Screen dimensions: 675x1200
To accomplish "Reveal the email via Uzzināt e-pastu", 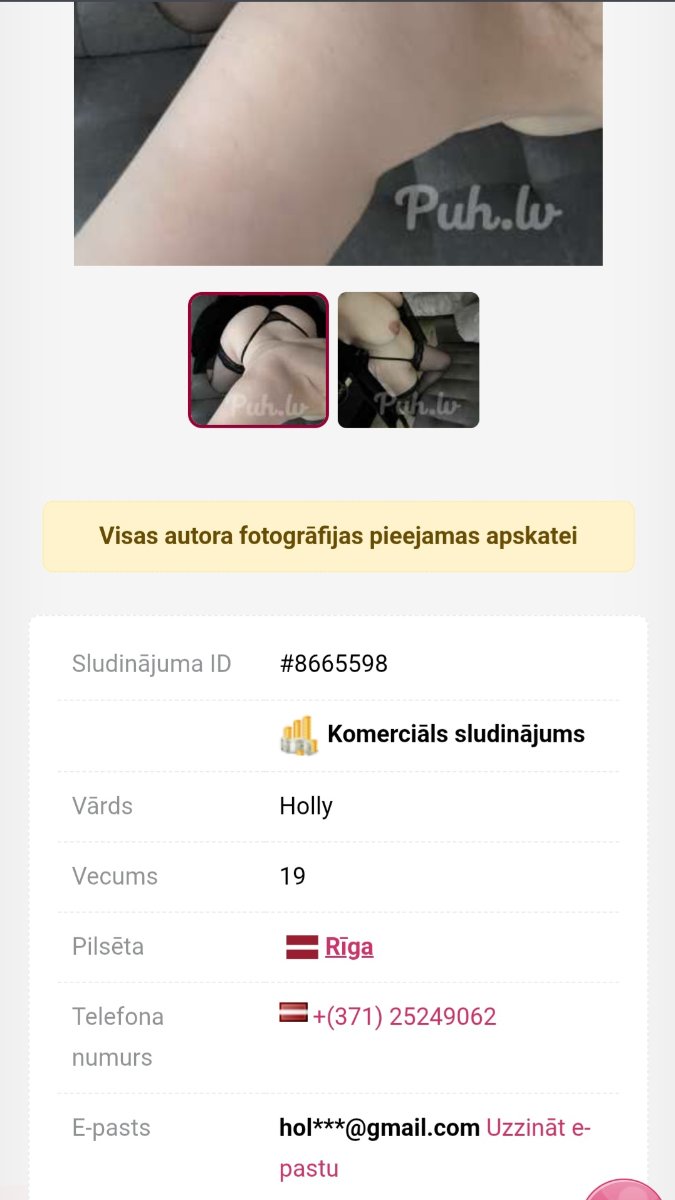I will 538,1129.
